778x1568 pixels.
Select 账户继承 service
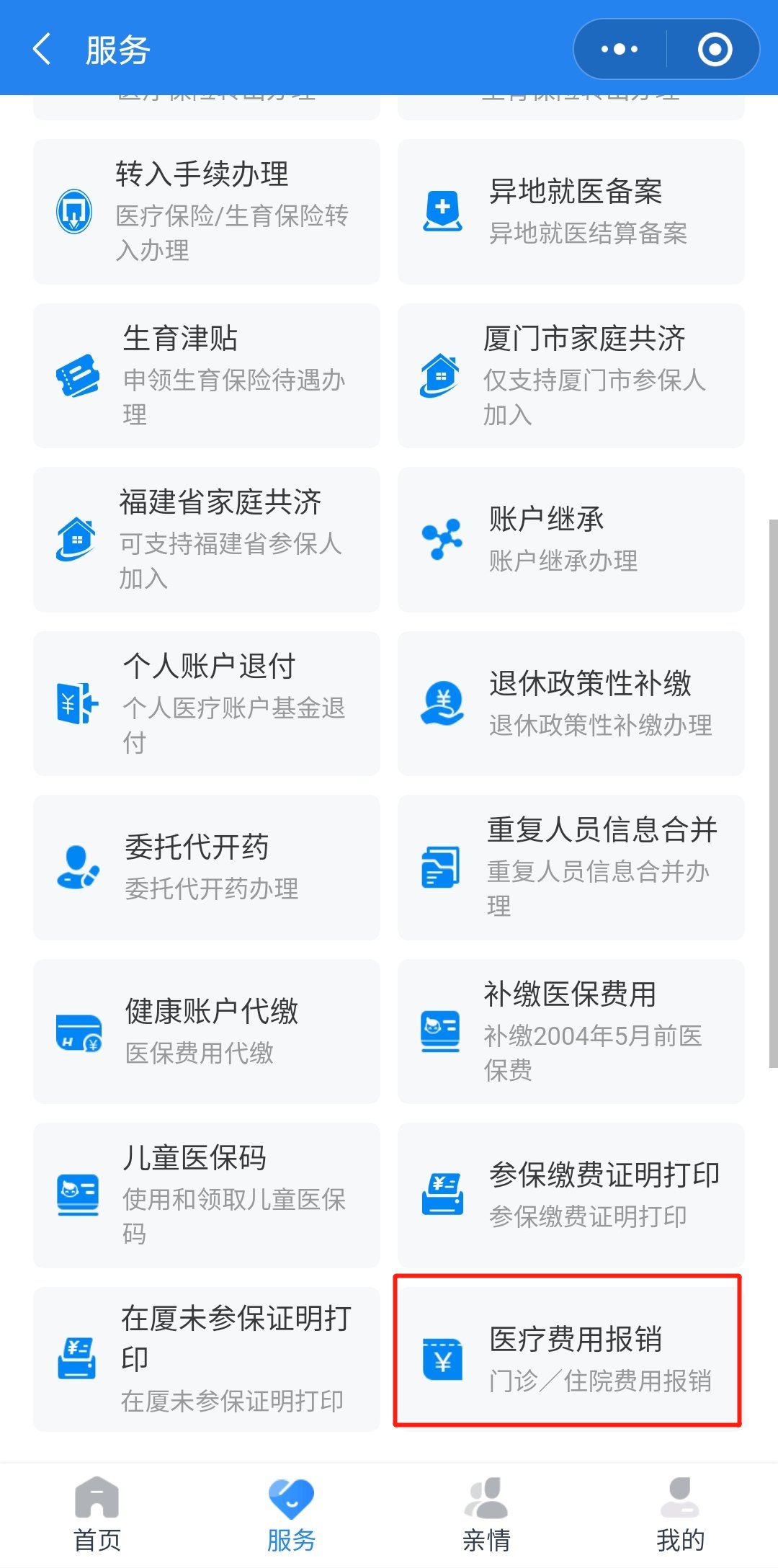point(571,540)
